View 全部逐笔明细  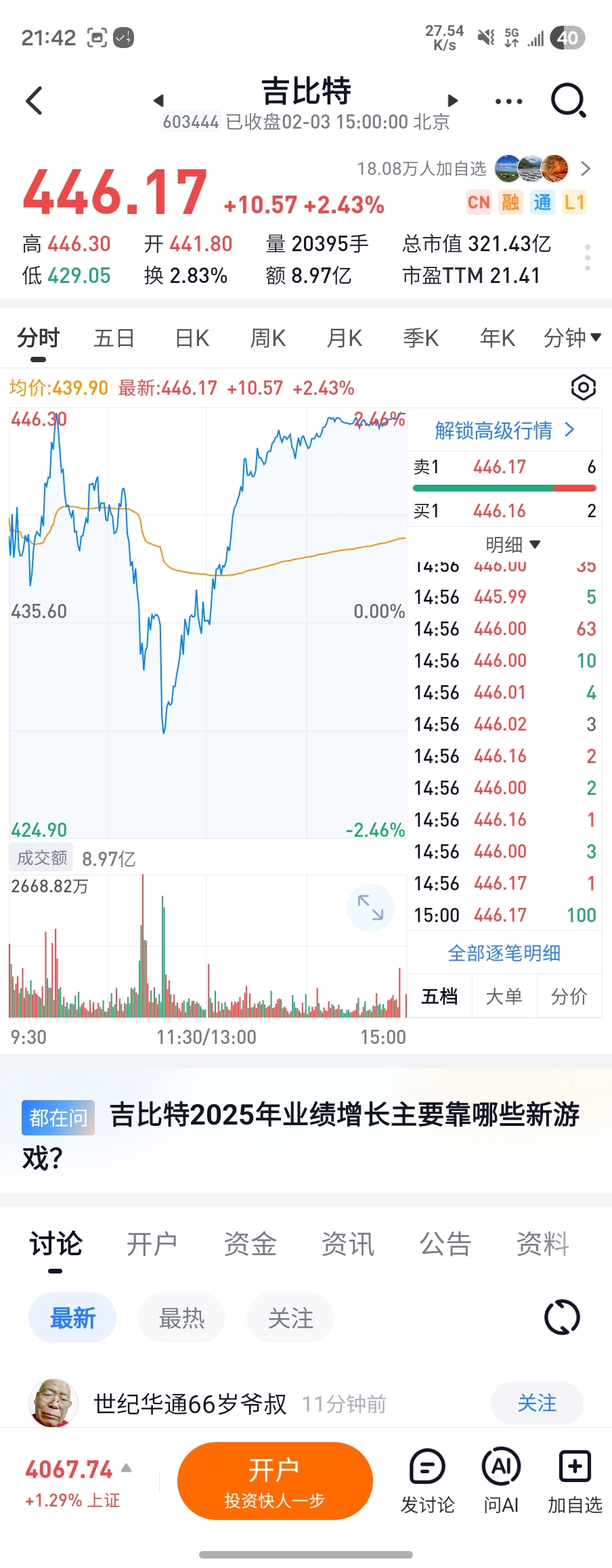point(504,953)
